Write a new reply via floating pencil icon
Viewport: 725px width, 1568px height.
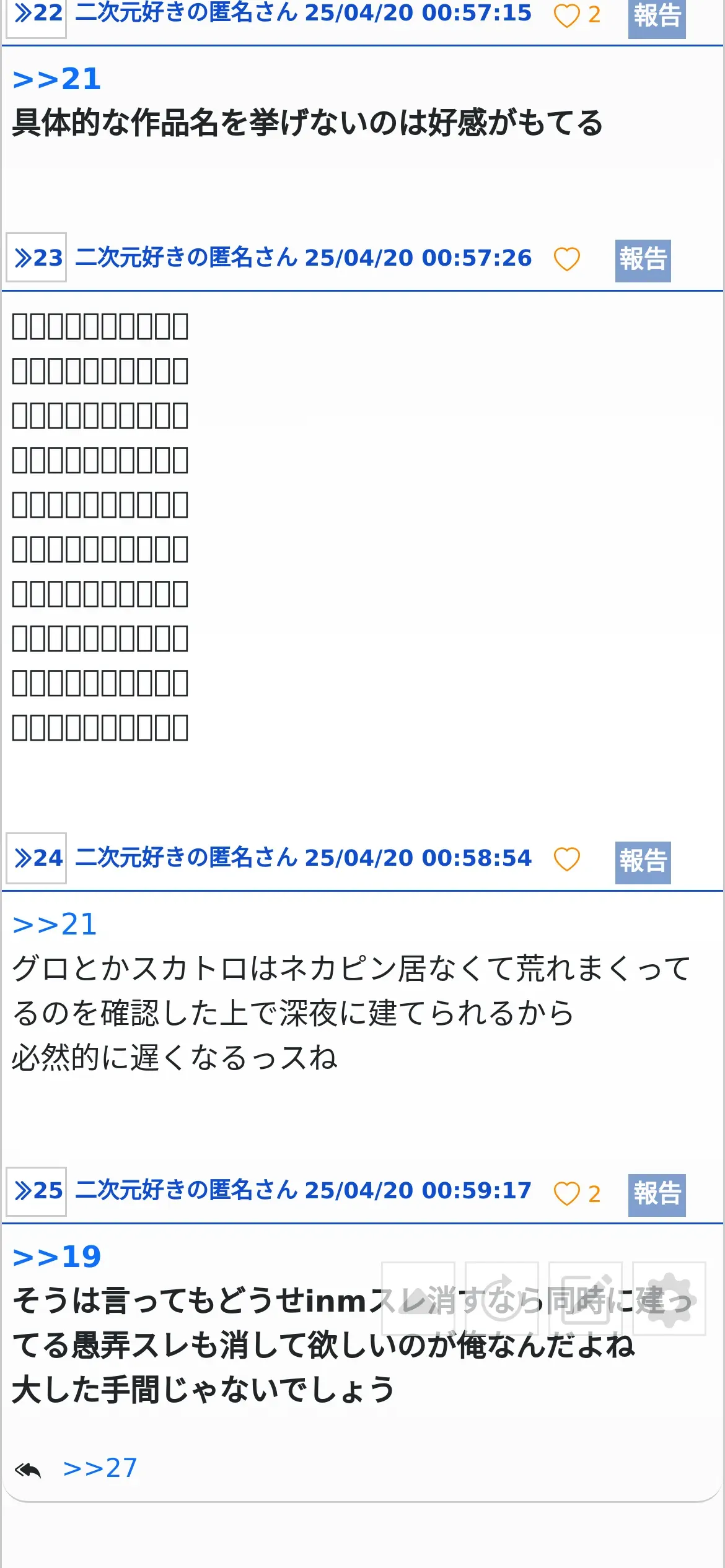click(586, 1298)
